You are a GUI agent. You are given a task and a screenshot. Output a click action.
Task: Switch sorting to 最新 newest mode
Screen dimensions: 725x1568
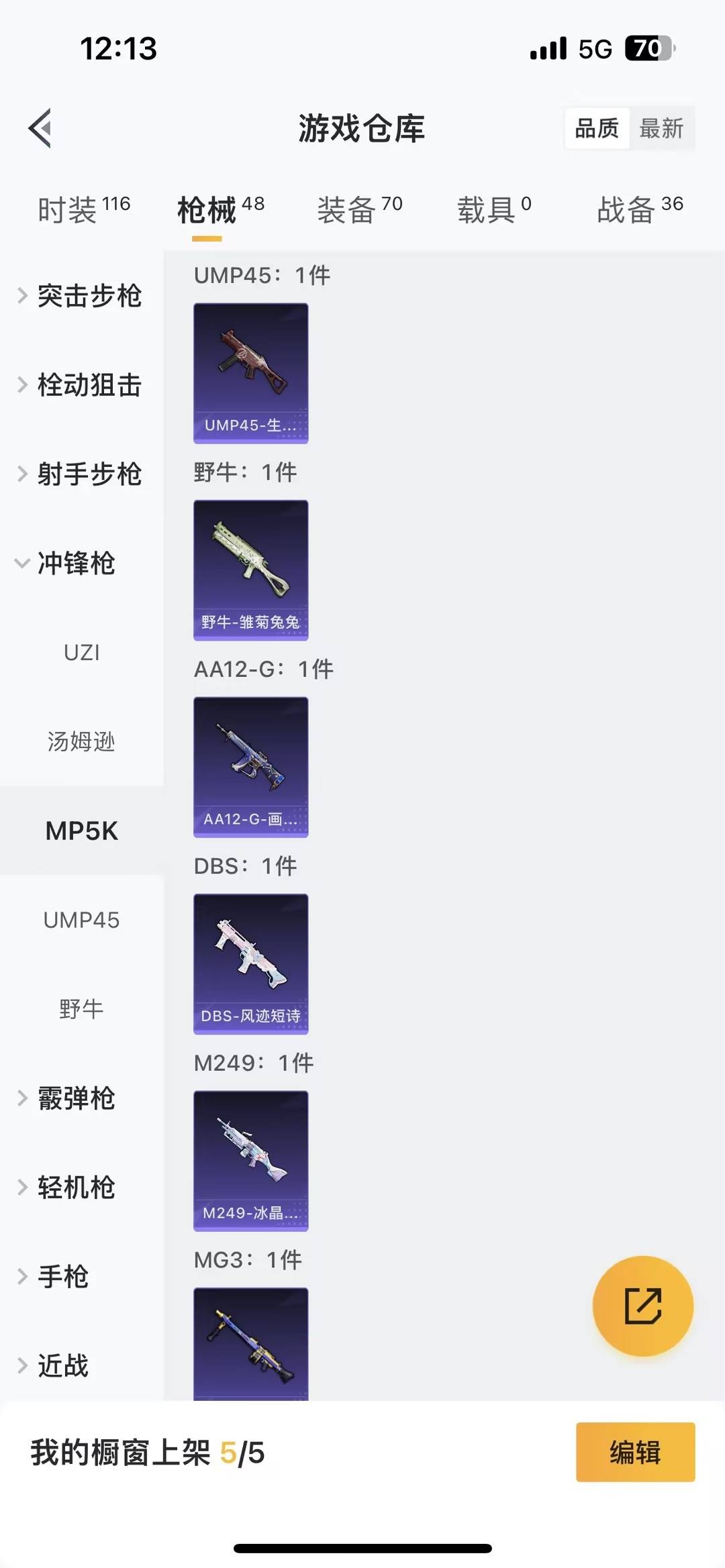click(663, 127)
